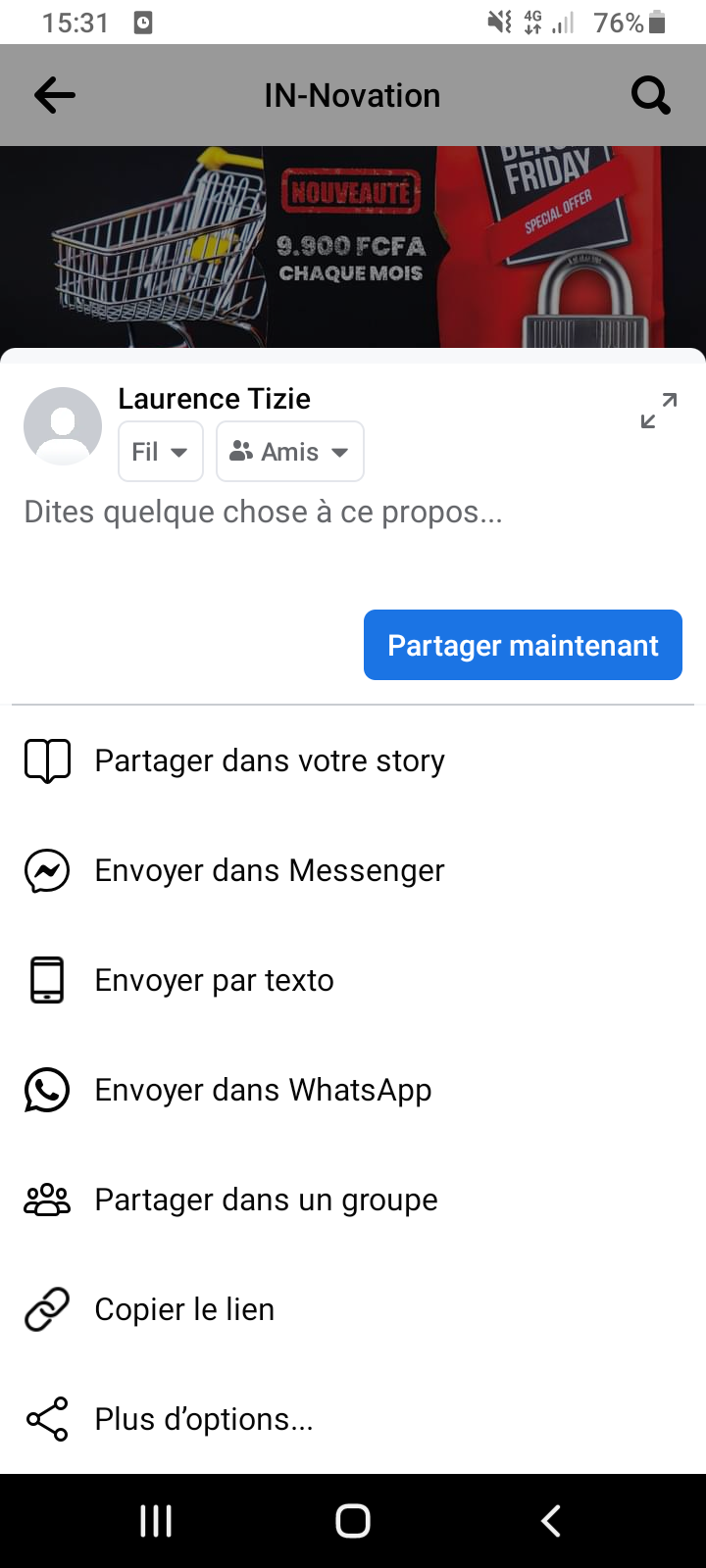Choose Envoyer dans Messenger

click(270, 870)
